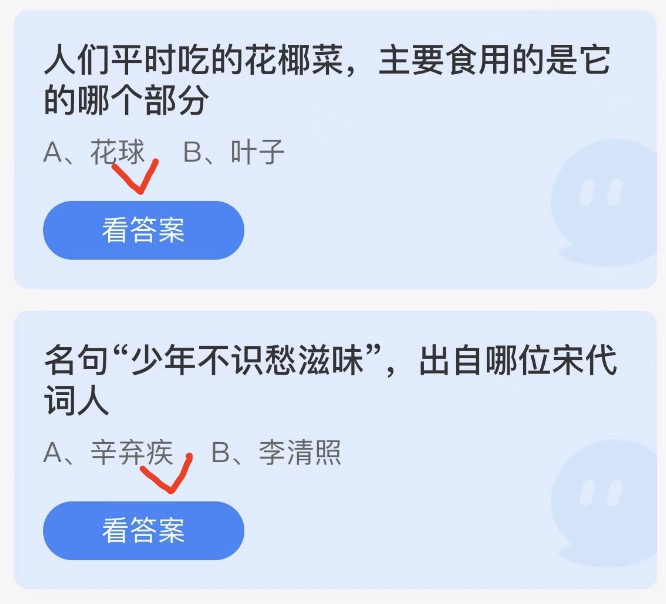This screenshot has height=604, width=666.
Task: Tap 看答案 under the 花椰菜 question
Action: (143, 230)
